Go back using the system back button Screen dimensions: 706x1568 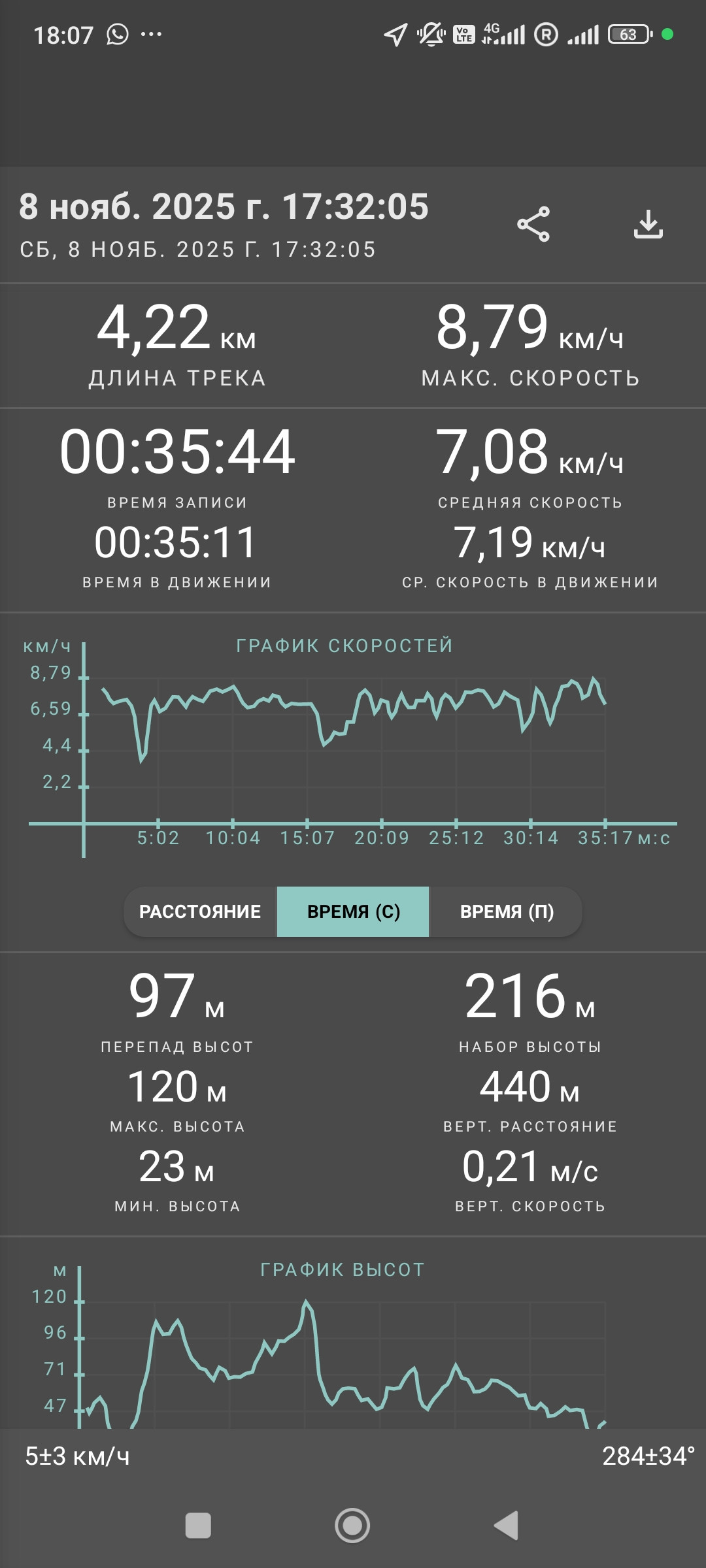(x=506, y=1526)
